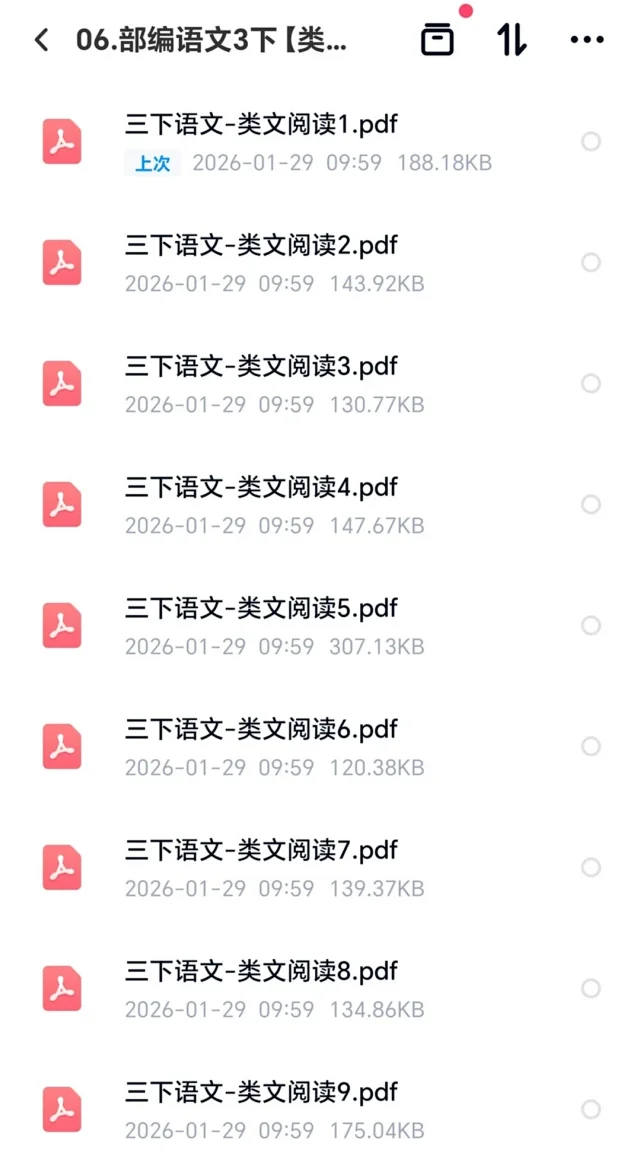Select the circle for 类文阅读1.pdf
Viewport: 640px width, 1156px height.
(x=591, y=142)
